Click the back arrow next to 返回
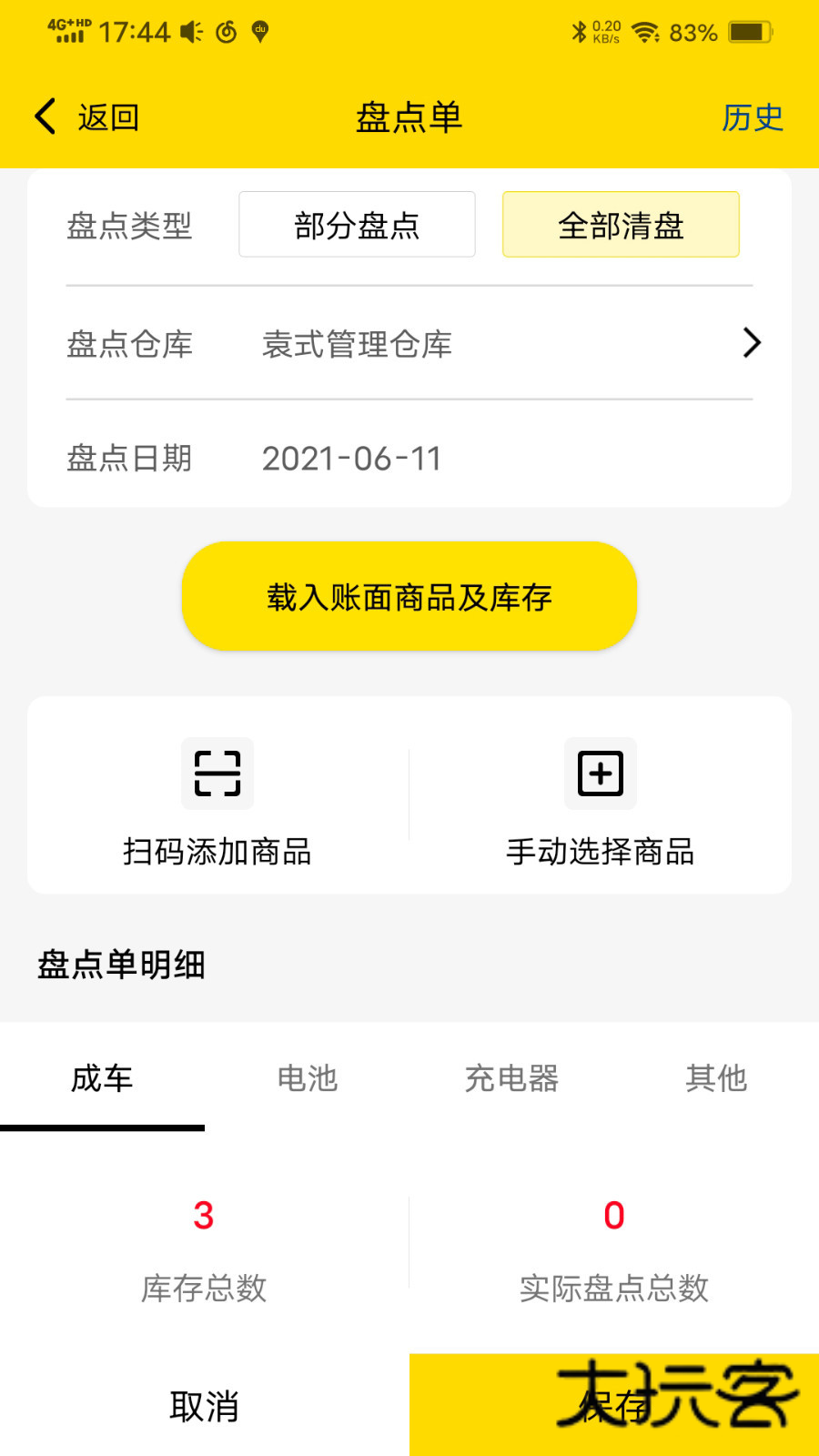The image size is (819, 1456). click(x=43, y=116)
